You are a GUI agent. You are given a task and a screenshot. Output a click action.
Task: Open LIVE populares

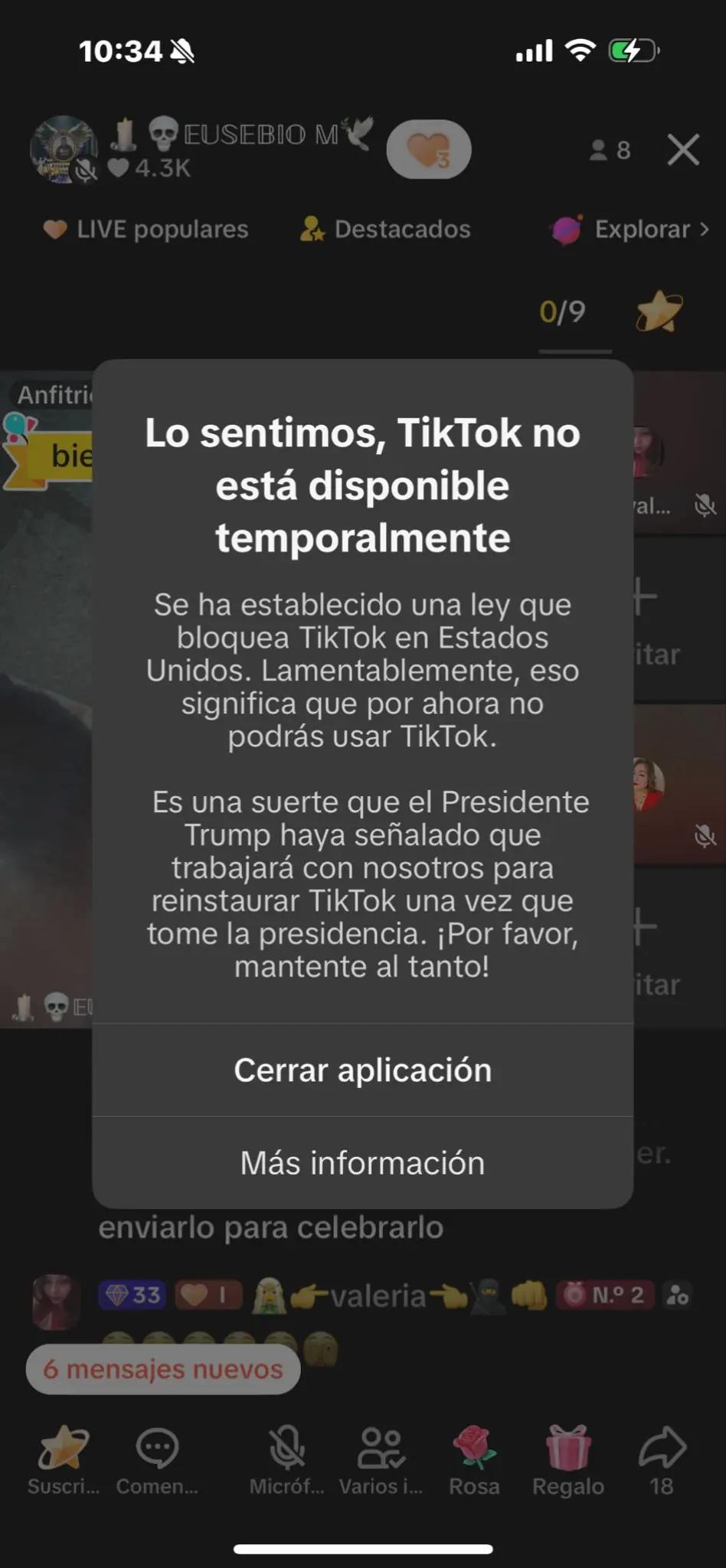pyautogui.click(x=146, y=229)
